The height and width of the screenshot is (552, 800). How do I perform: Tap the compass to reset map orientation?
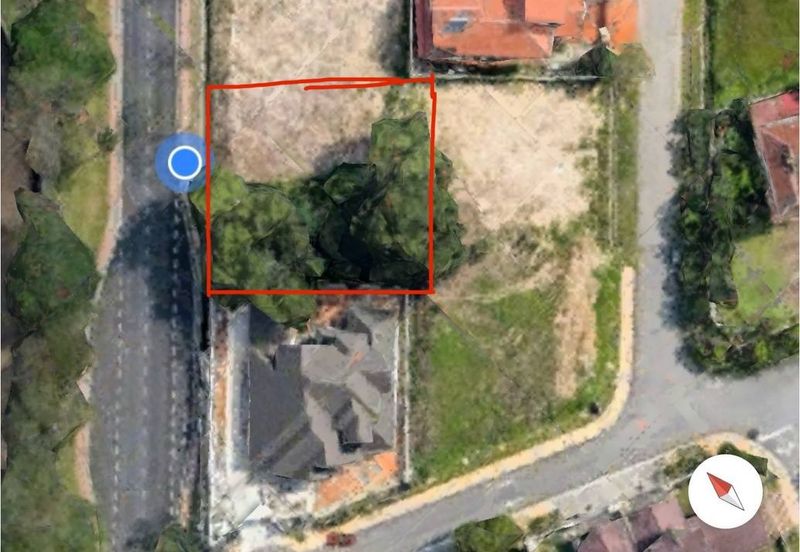pyautogui.click(x=725, y=490)
